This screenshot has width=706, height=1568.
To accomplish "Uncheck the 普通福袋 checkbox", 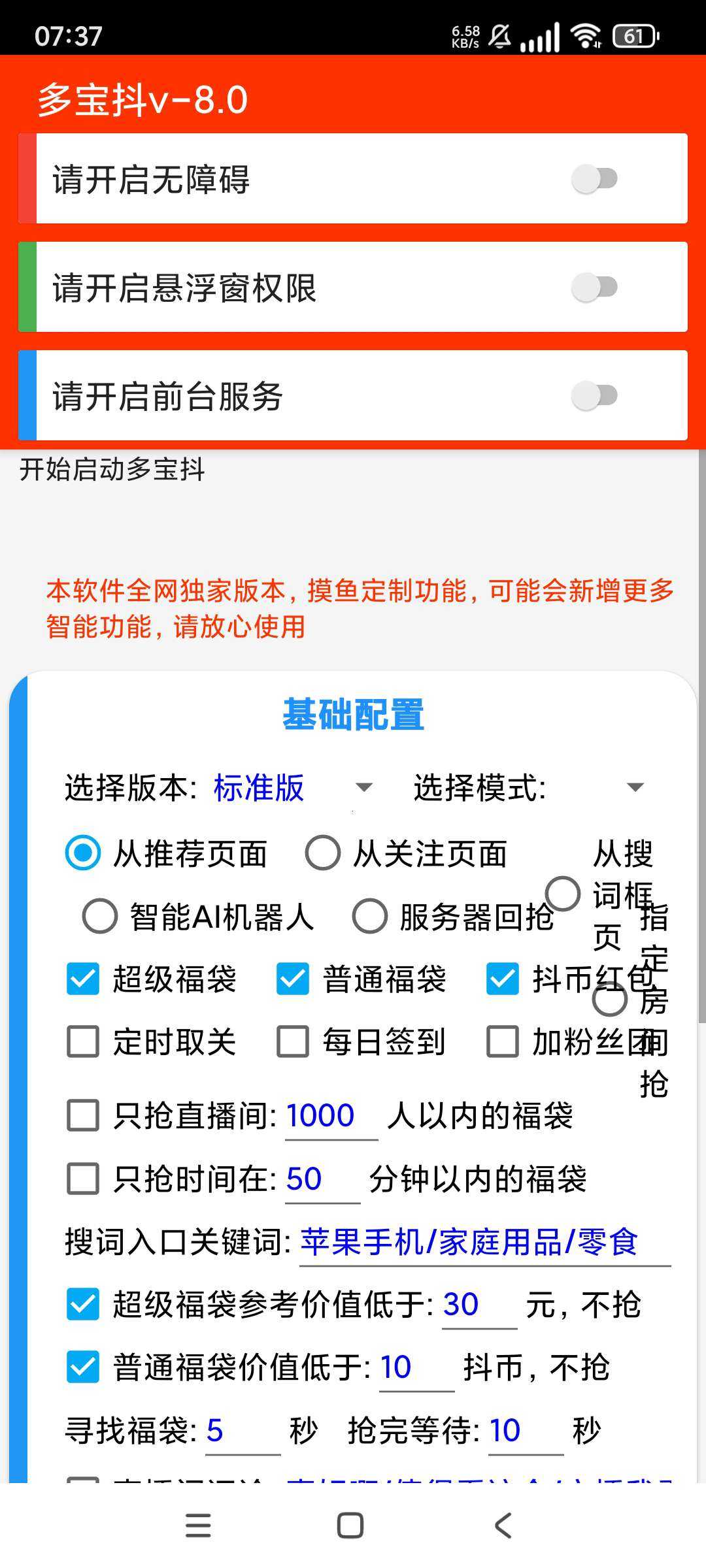I will tap(293, 979).
